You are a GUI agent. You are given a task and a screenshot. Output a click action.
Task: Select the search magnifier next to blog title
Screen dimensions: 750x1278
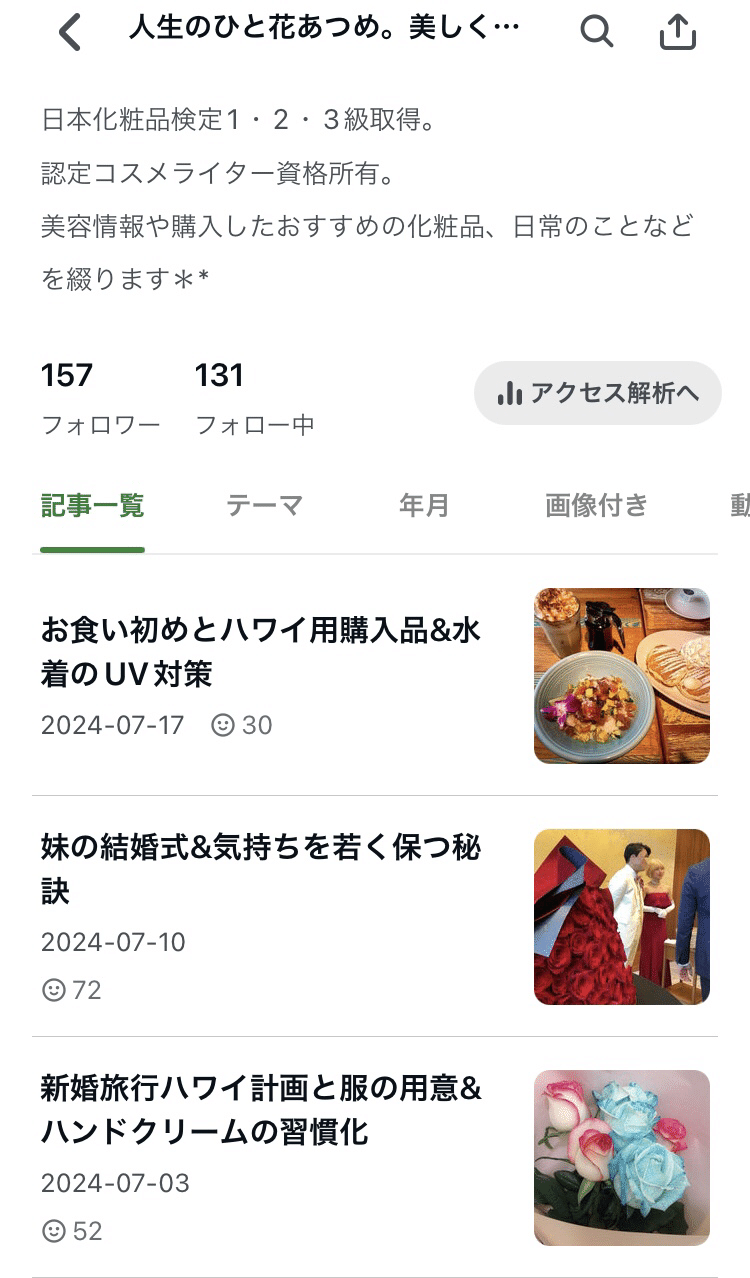coord(597,31)
